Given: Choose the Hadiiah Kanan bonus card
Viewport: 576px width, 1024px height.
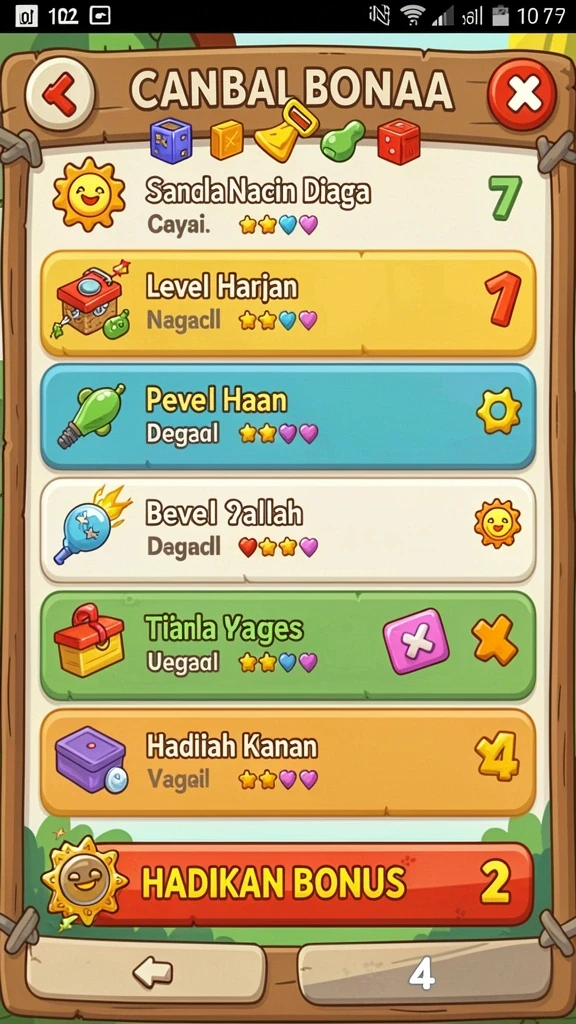Looking at the screenshot, I should tap(288, 762).
